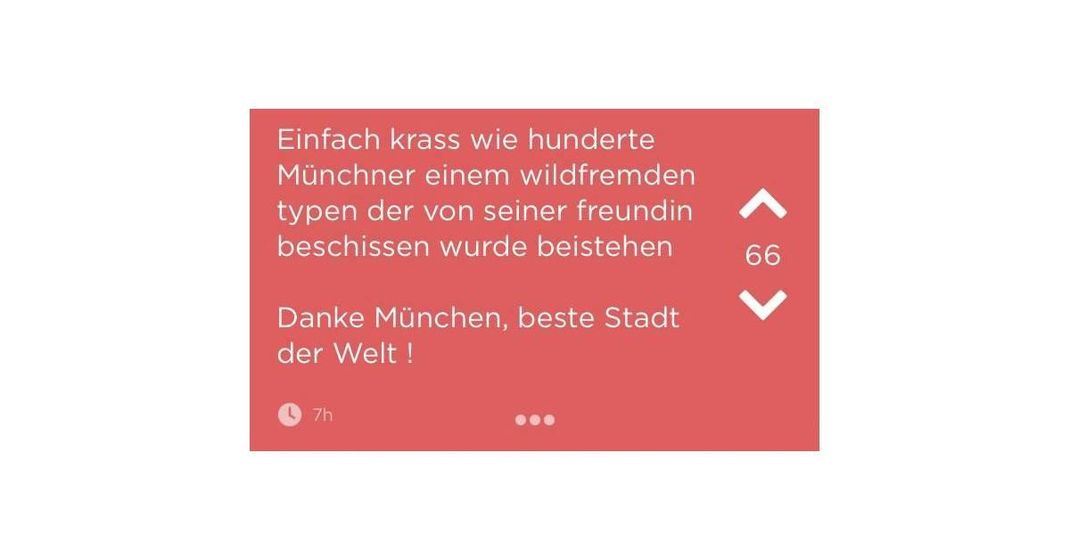Open the three-dot options on the post

coord(534,420)
